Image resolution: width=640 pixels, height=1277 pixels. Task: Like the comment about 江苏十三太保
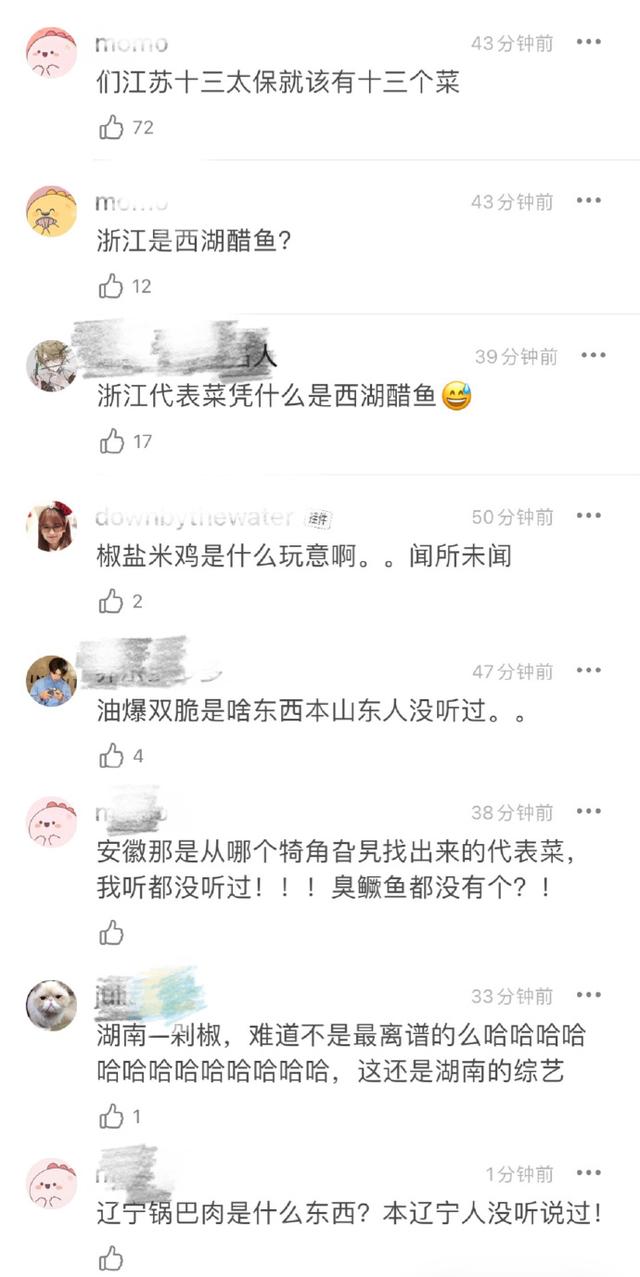coord(112,127)
